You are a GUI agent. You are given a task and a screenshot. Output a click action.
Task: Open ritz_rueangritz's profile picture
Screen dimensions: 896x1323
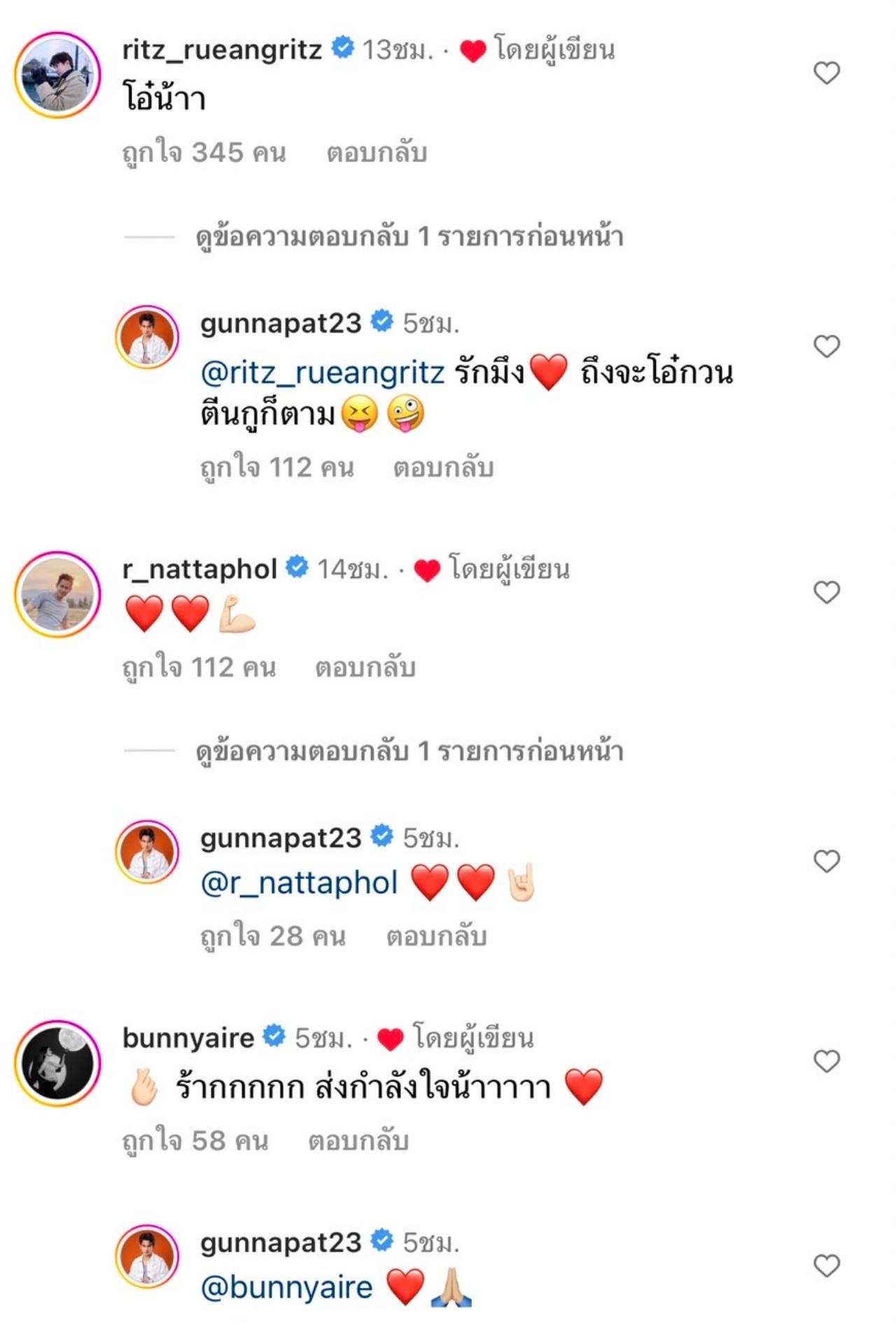click(57, 74)
